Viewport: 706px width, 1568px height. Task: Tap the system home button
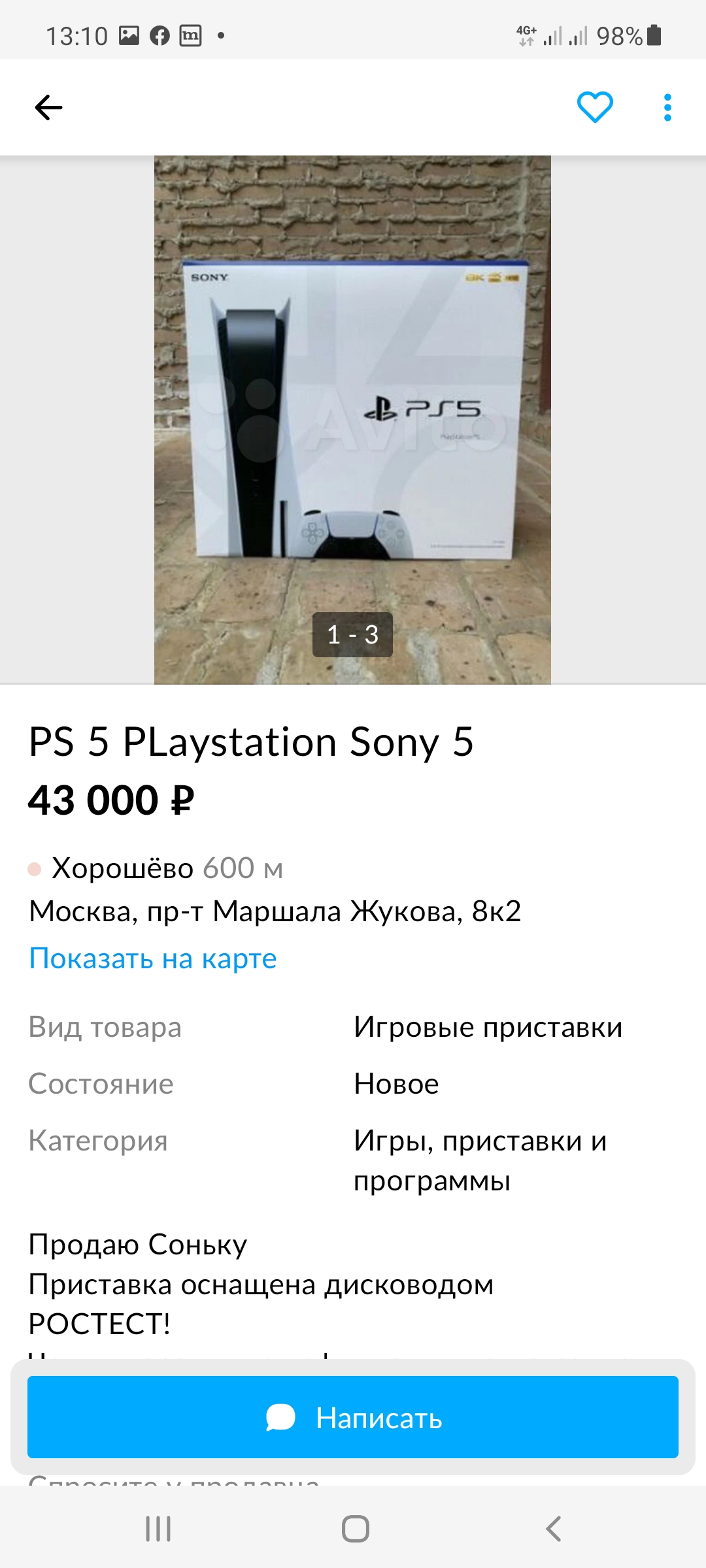click(x=355, y=1529)
